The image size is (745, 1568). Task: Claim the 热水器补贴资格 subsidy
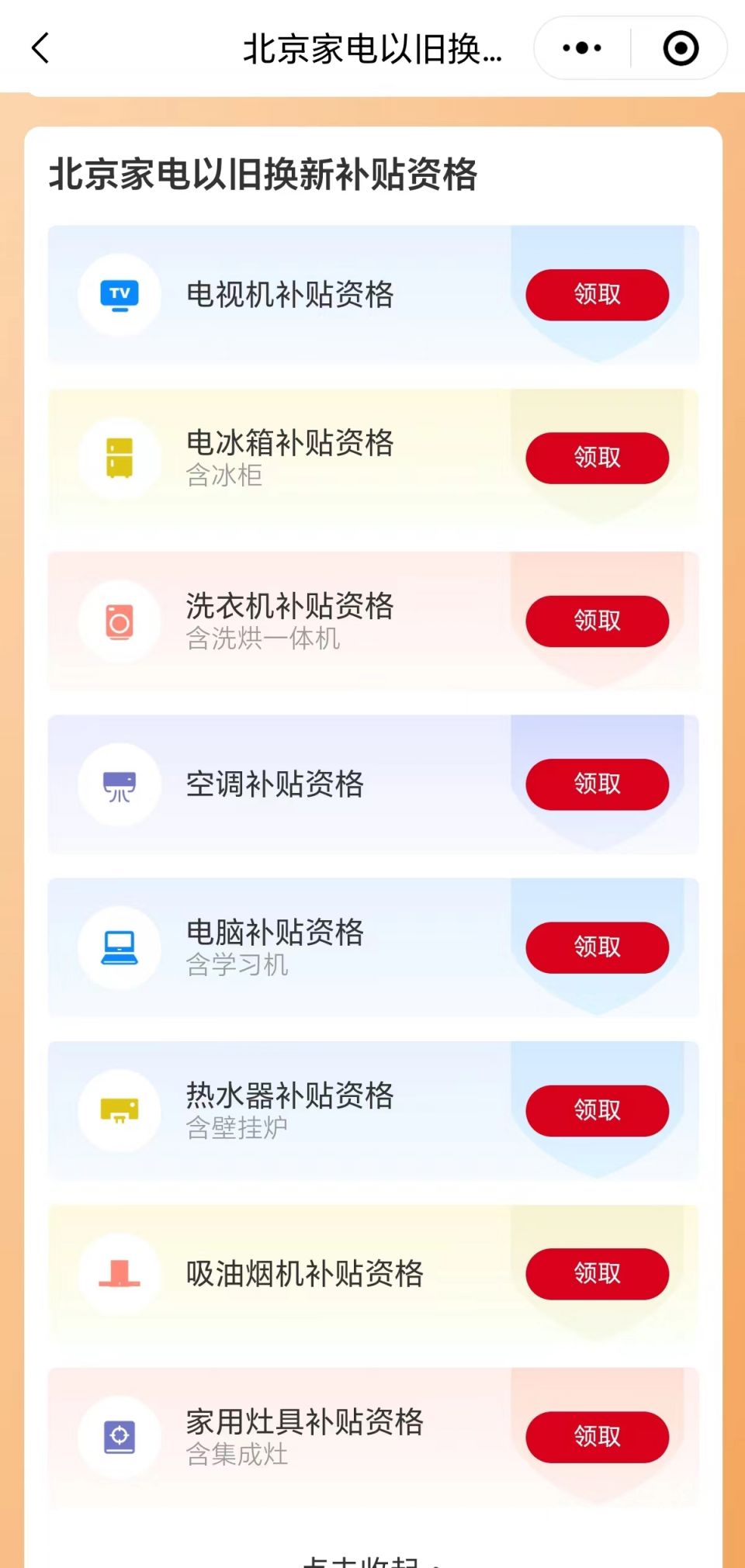tap(597, 1110)
